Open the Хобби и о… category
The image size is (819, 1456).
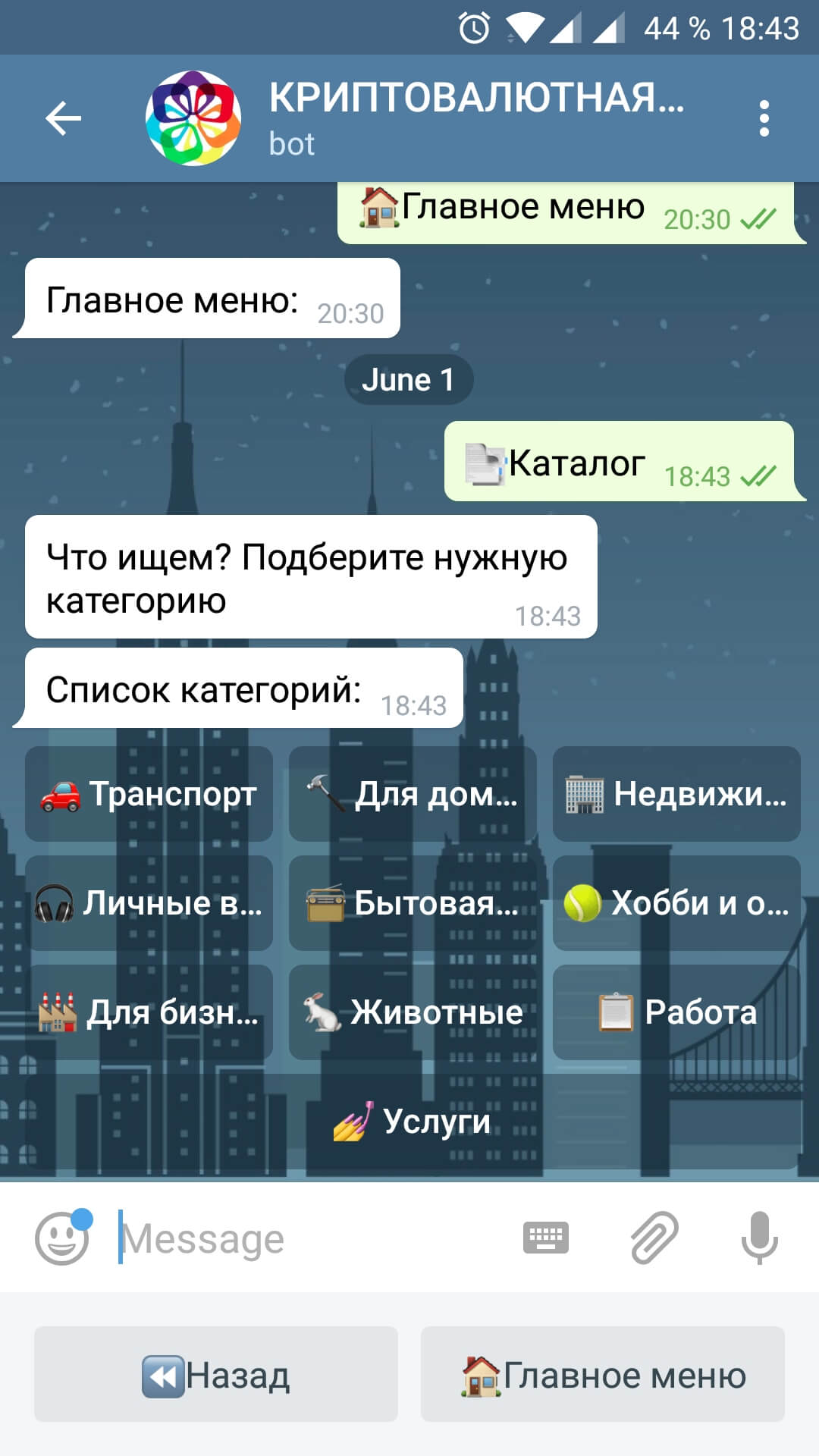point(676,903)
